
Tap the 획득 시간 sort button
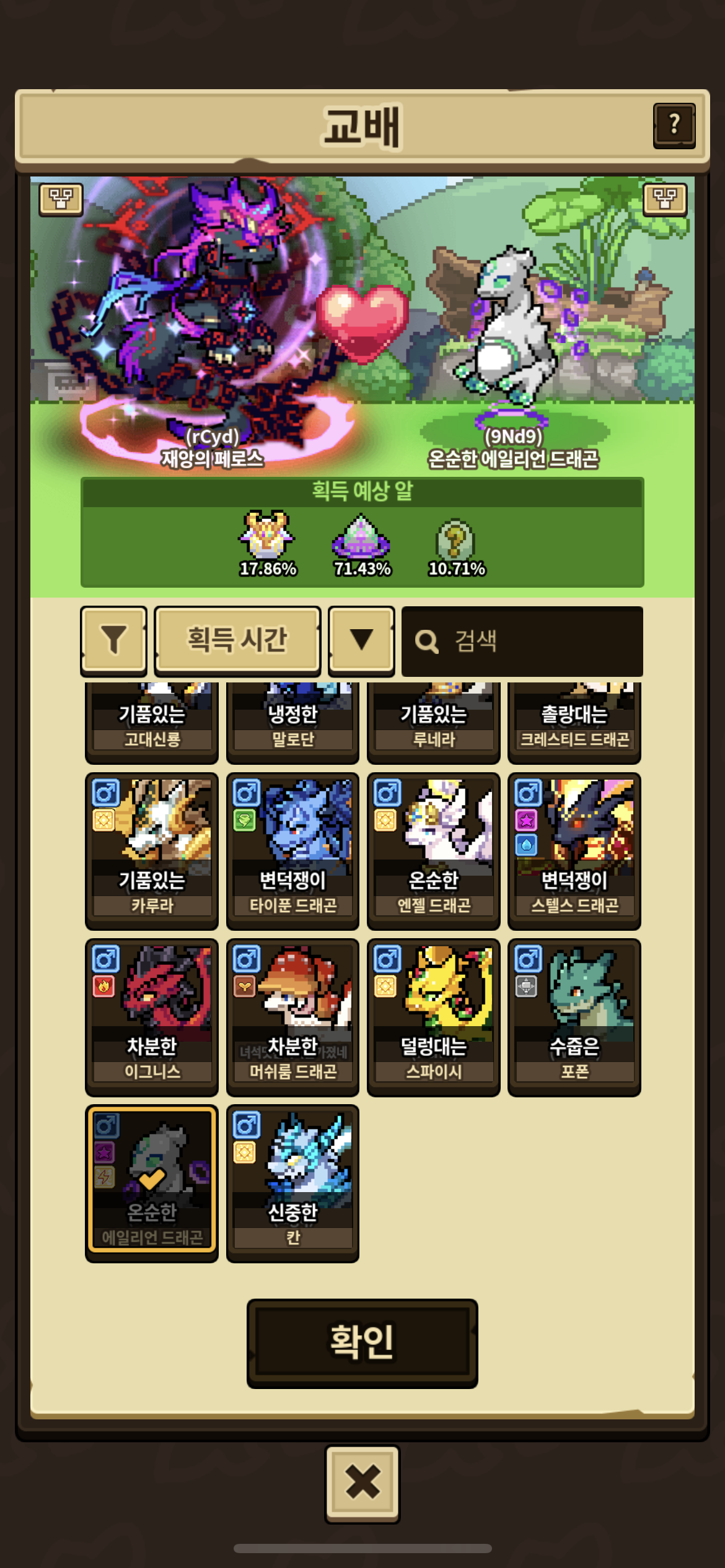237,640
